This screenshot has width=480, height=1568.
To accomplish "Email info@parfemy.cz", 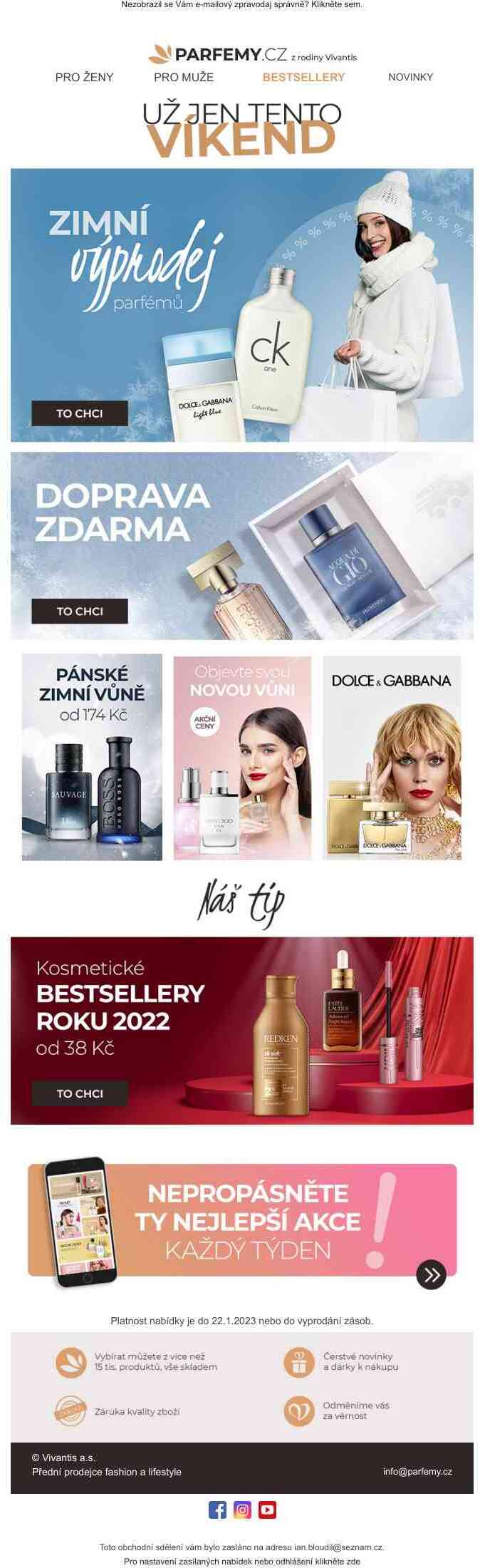I will pyautogui.click(x=417, y=1471).
